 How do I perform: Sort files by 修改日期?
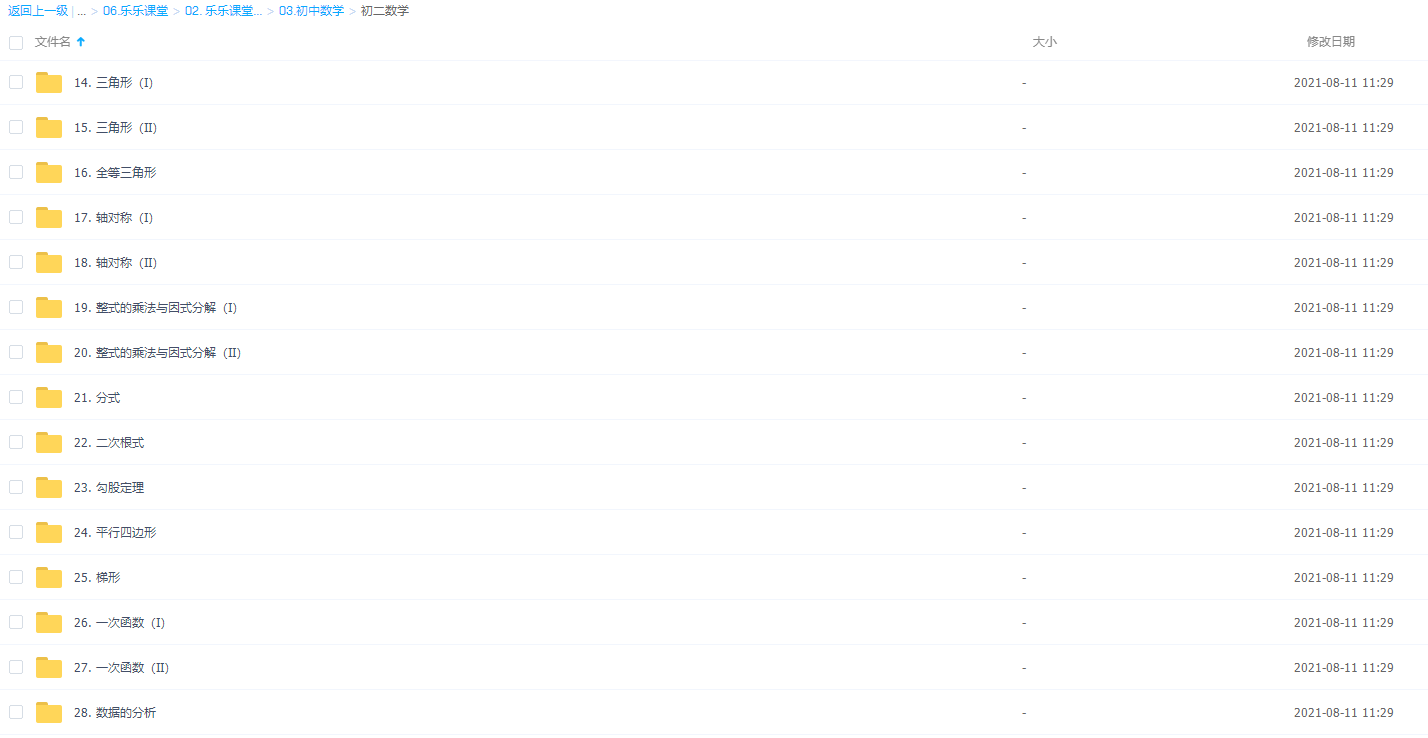[x=1330, y=42]
